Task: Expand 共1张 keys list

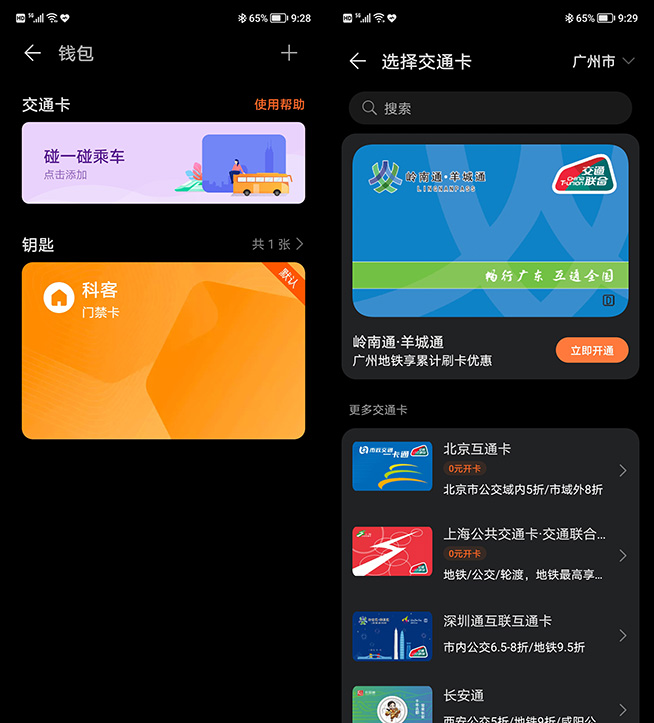Action: (278, 244)
